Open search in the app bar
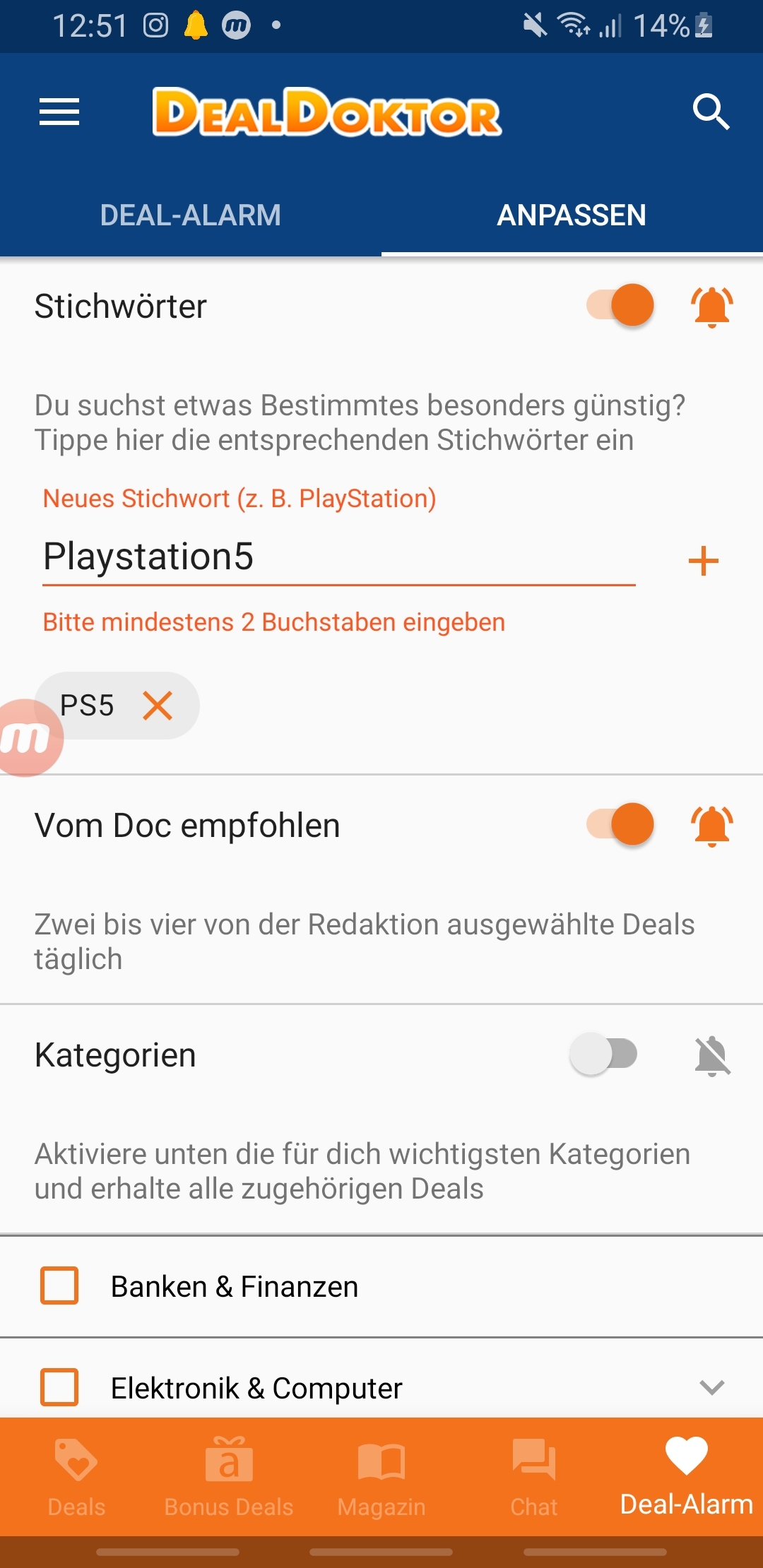Screen dimensions: 763x1568 [x=711, y=112]
